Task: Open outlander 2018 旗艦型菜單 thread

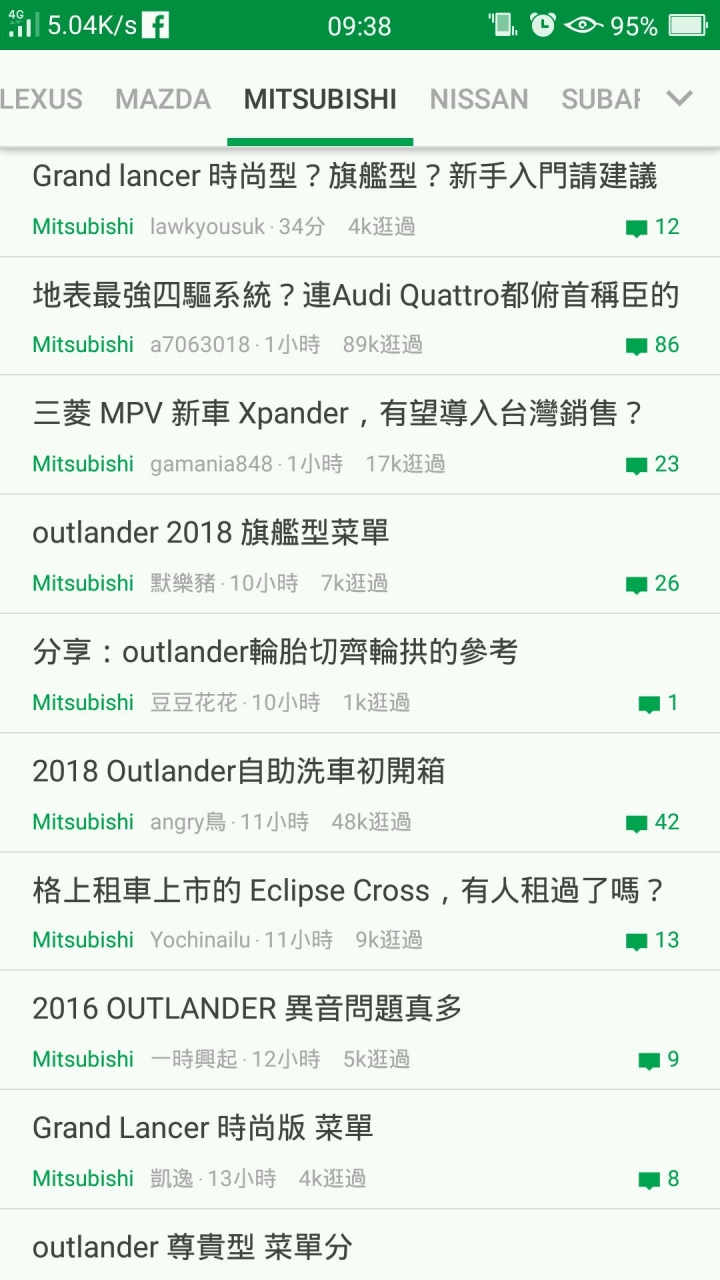Action: coord(360,554)
